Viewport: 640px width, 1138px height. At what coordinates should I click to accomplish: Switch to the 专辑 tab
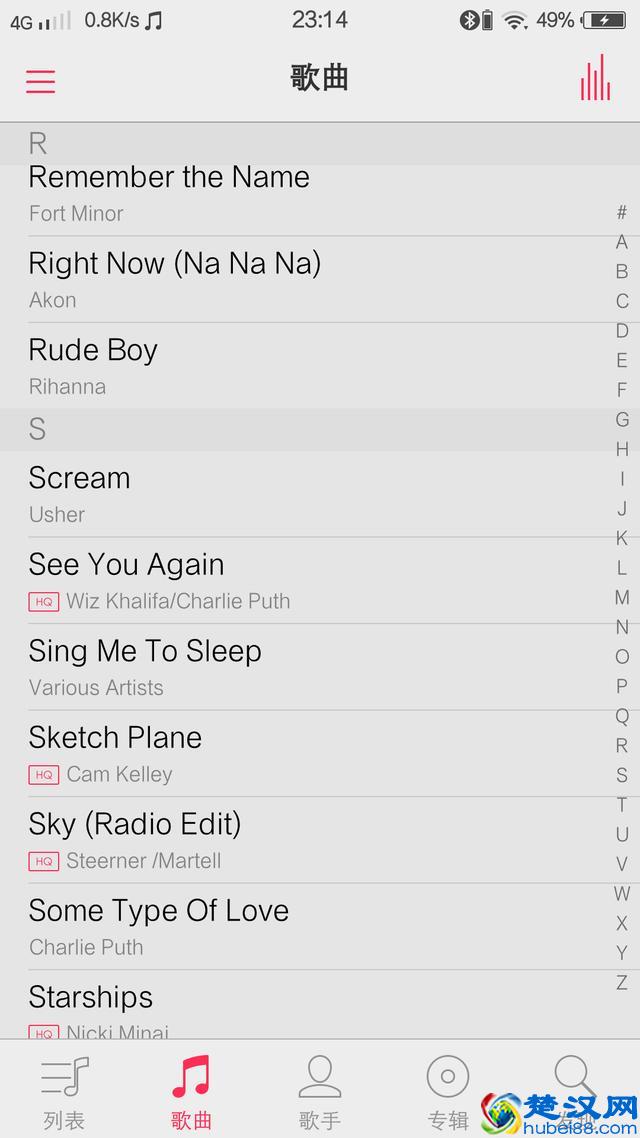coord(447,1090)
